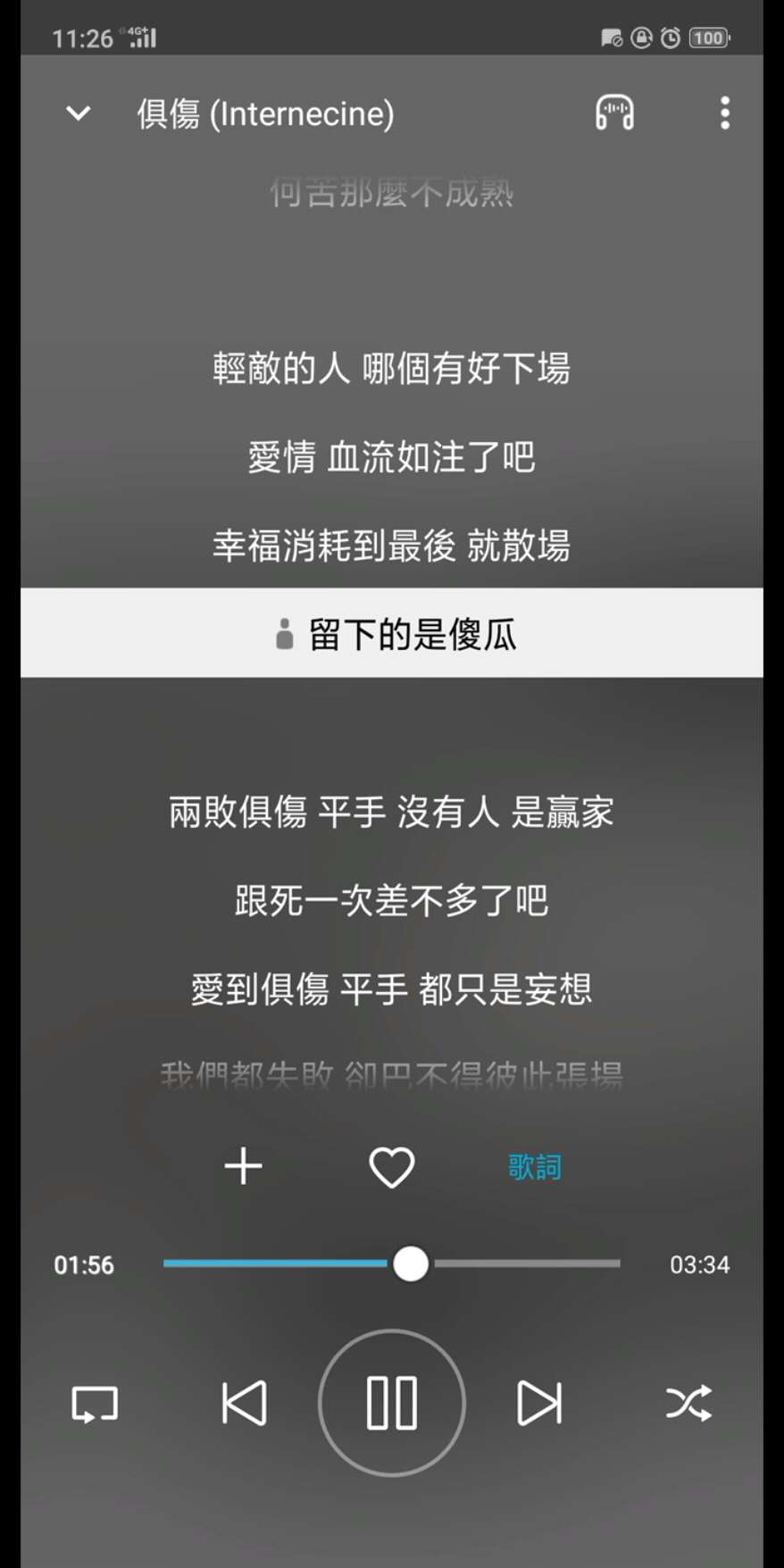The width and height of the screenshot is (784, 1568).
Task: Toggle the repeat mode icon
Action: (95, 1403)
